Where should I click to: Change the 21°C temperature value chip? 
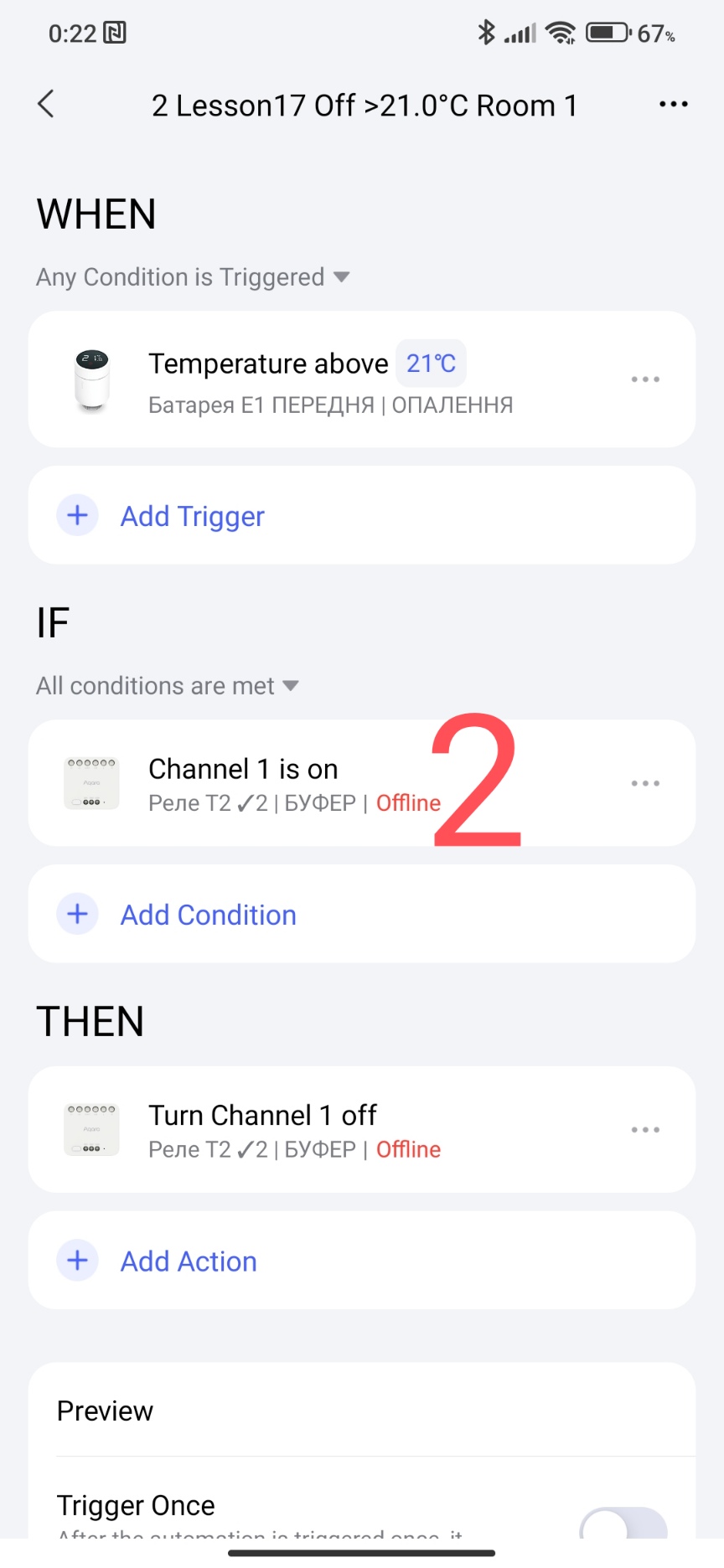[x=431, y=364]
